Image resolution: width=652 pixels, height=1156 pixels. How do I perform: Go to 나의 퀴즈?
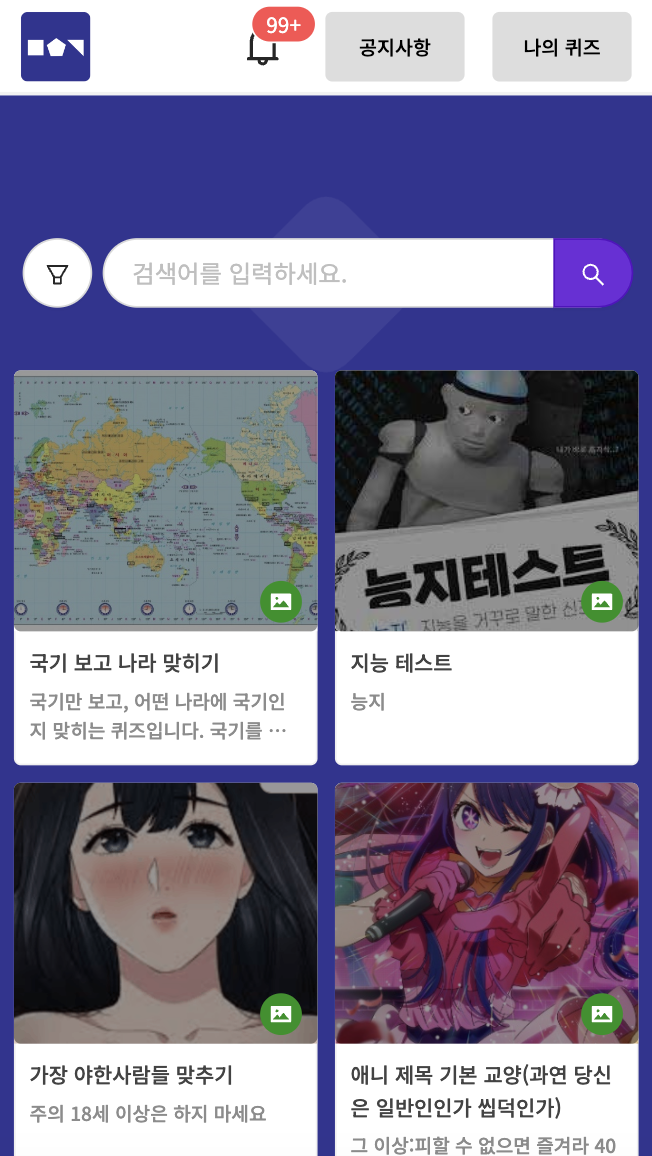(x=561, y=47)
